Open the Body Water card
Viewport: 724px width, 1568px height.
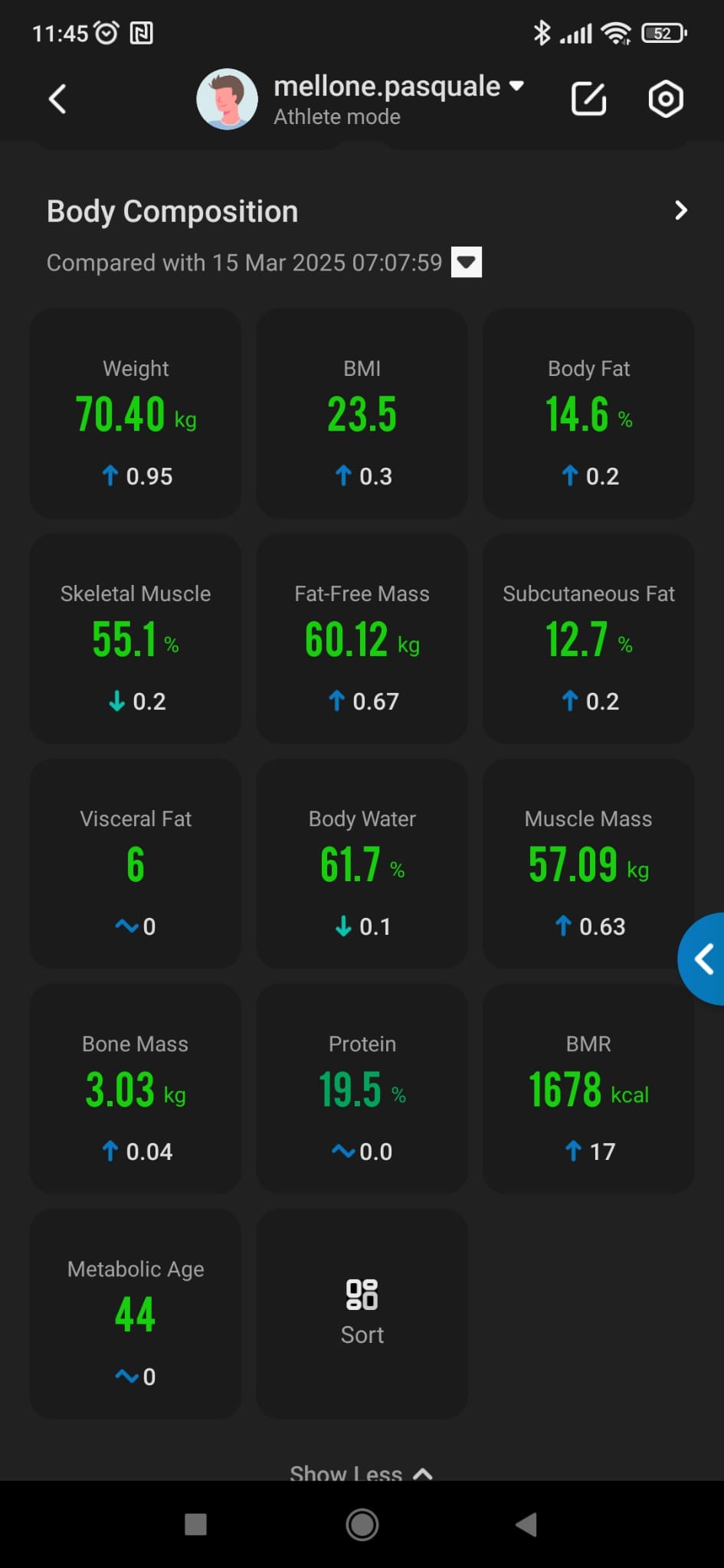[362, 864]
